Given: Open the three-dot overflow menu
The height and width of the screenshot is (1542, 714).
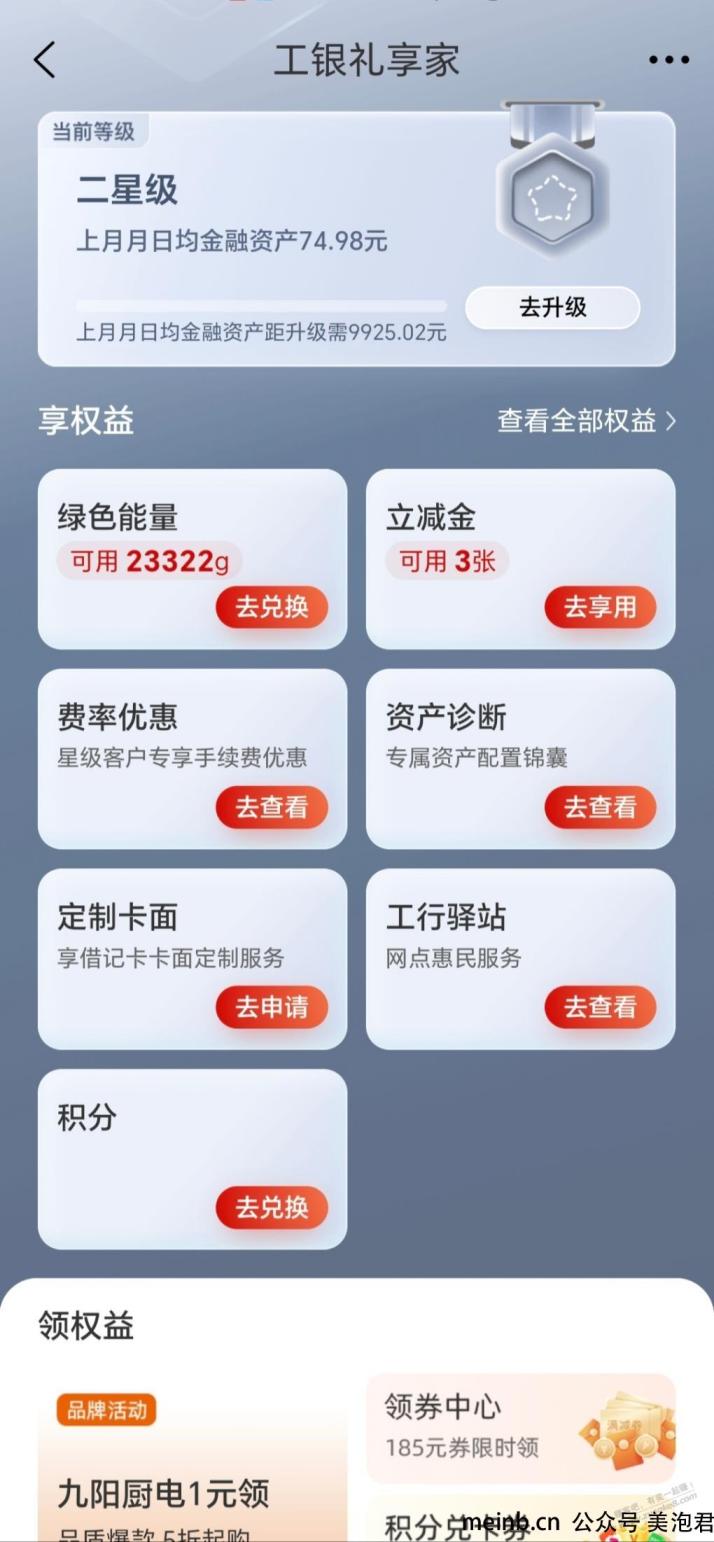Looking at the screenshot, I should point(668,60).
